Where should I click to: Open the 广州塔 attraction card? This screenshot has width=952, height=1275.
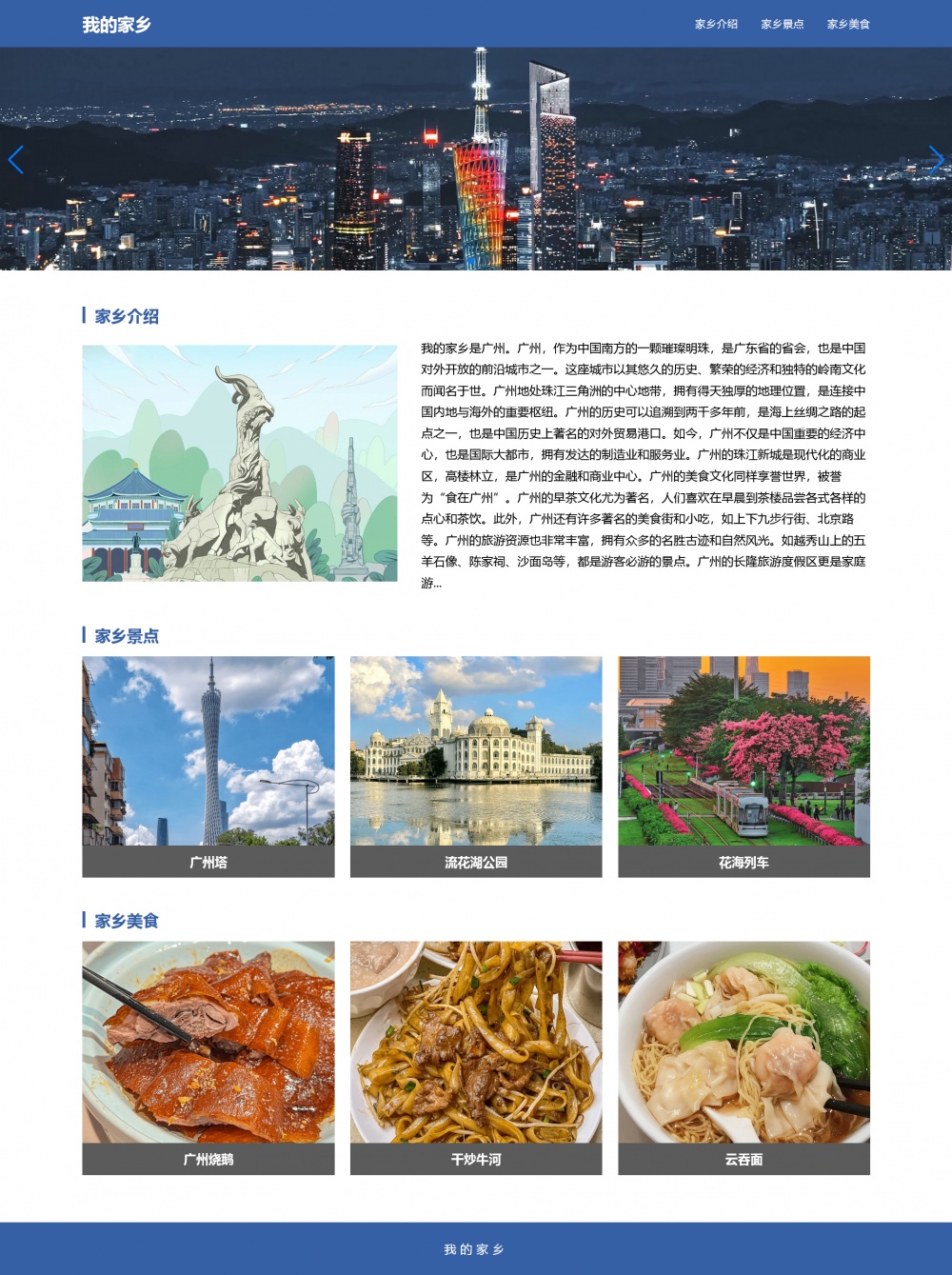click(208, 766)
